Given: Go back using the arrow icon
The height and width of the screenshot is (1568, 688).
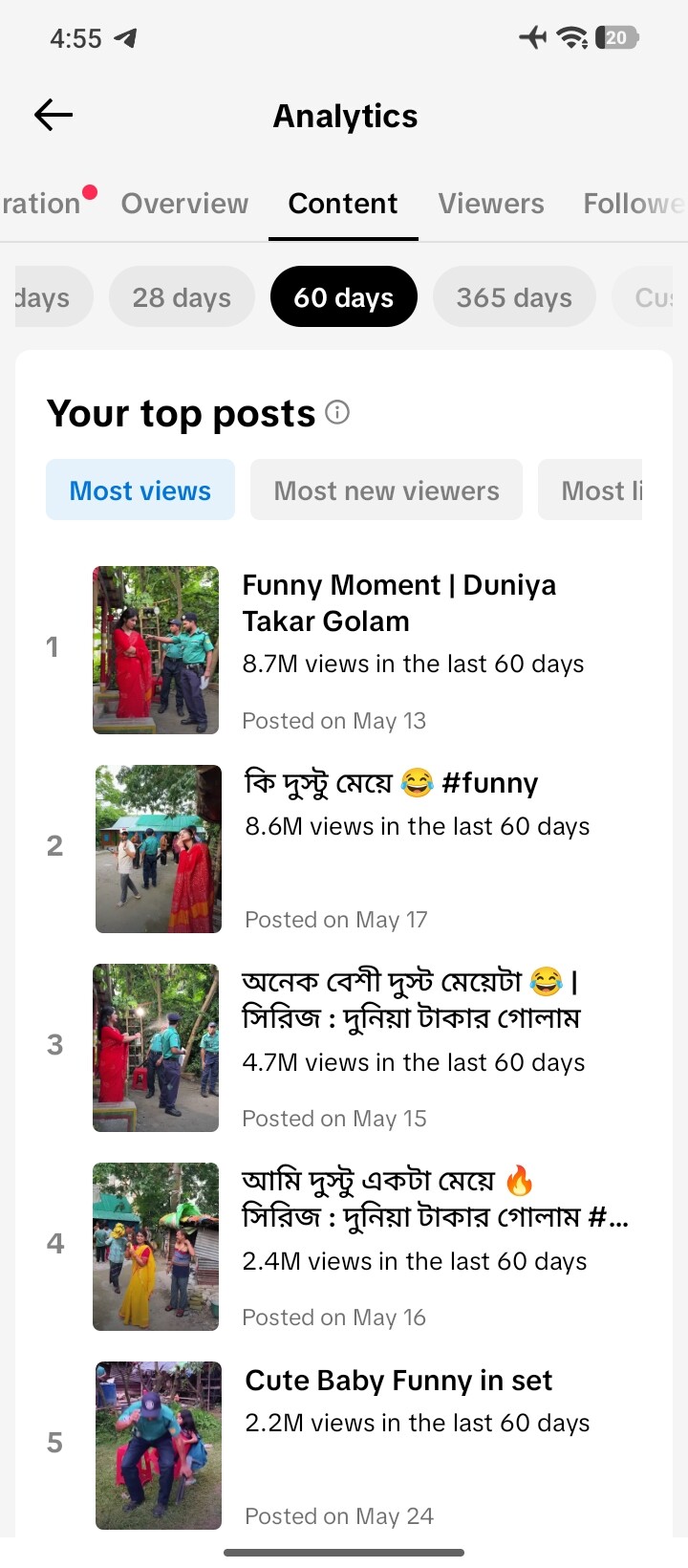Looking at the screenshot, I should [x=54, y=116].
